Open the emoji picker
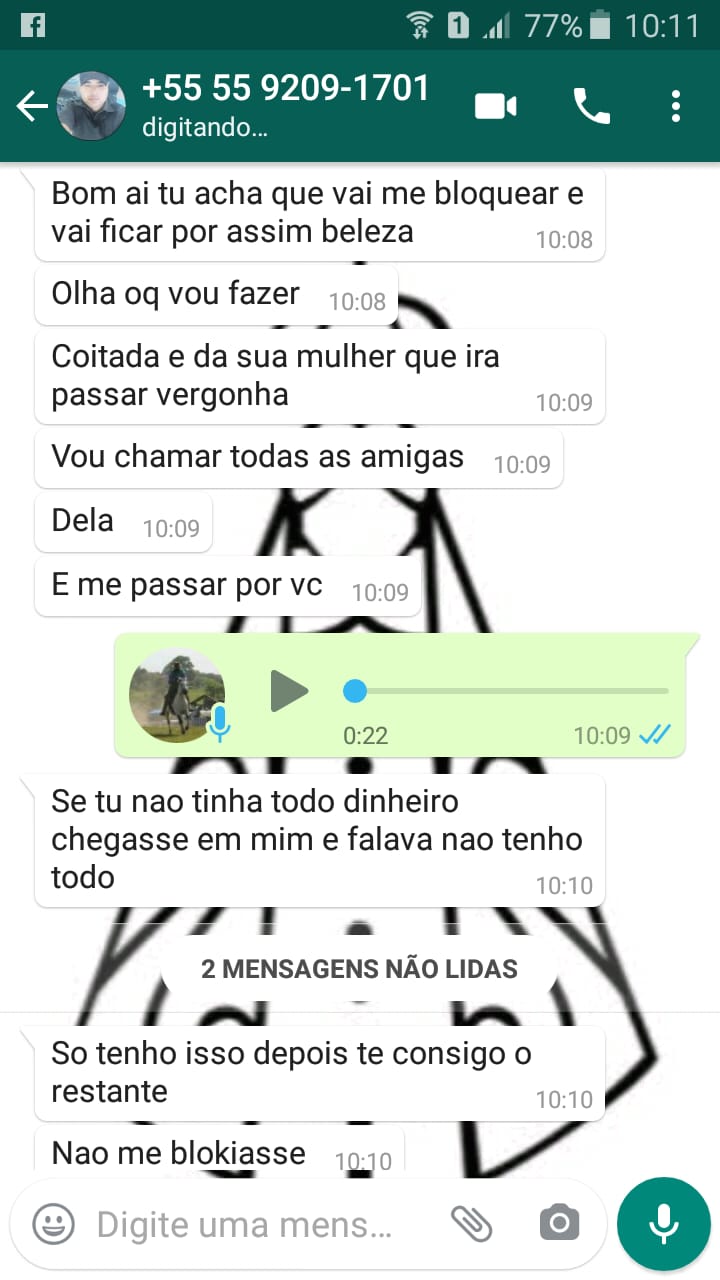Image resolution: width=720 pixels, height=1280 pixels. point(53,1223)
